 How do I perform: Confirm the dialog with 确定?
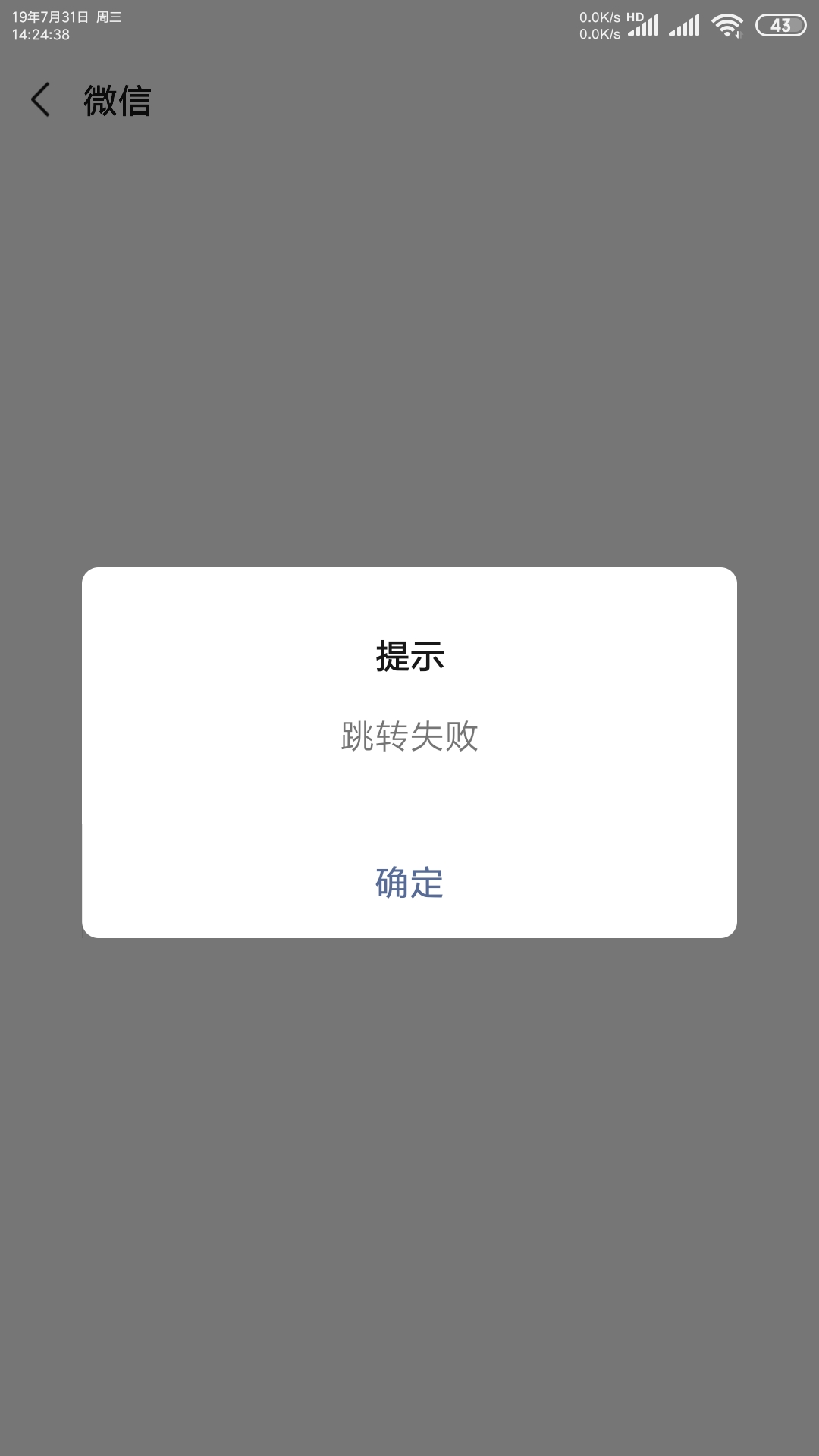[x=409, y=882]
